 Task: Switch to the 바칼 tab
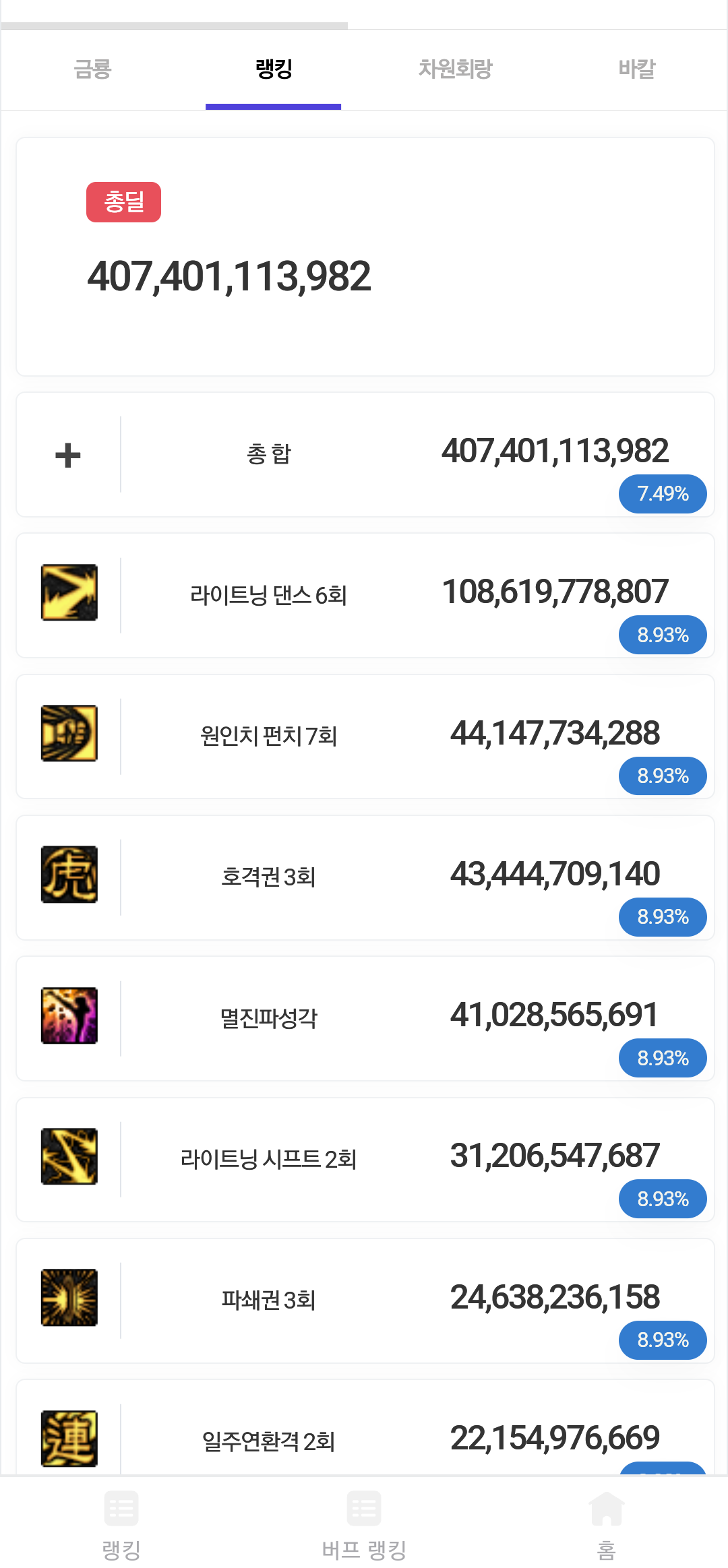(x=636, y=69)
